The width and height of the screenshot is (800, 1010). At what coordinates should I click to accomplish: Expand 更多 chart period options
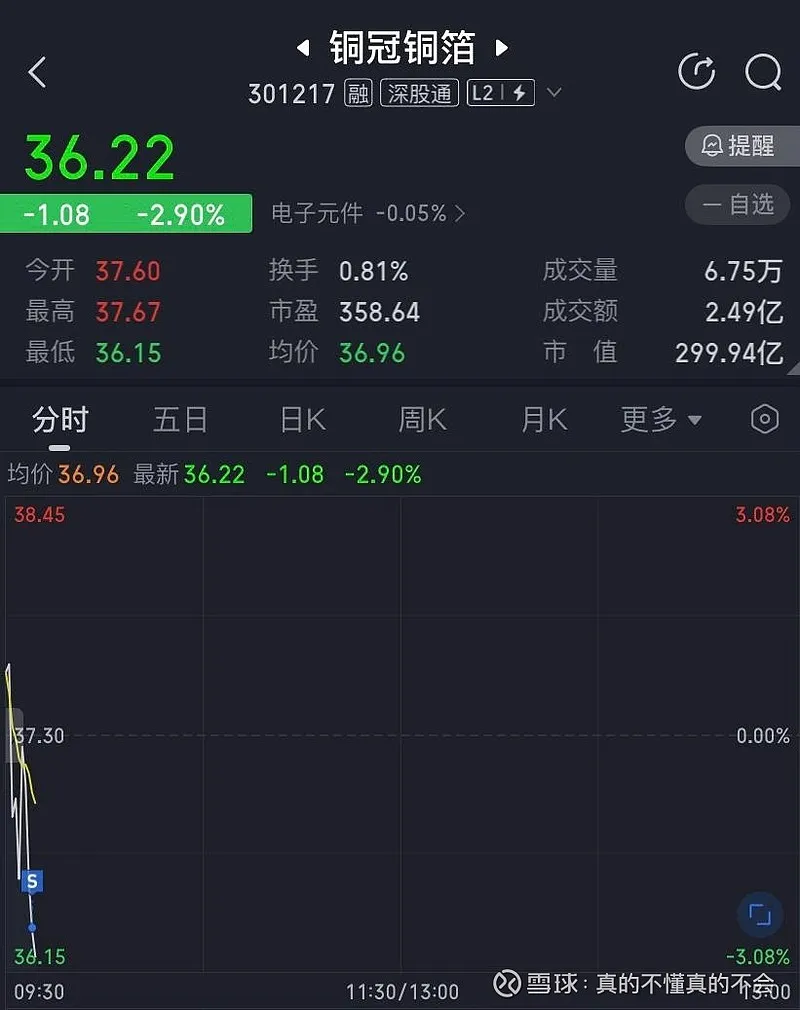661,420
